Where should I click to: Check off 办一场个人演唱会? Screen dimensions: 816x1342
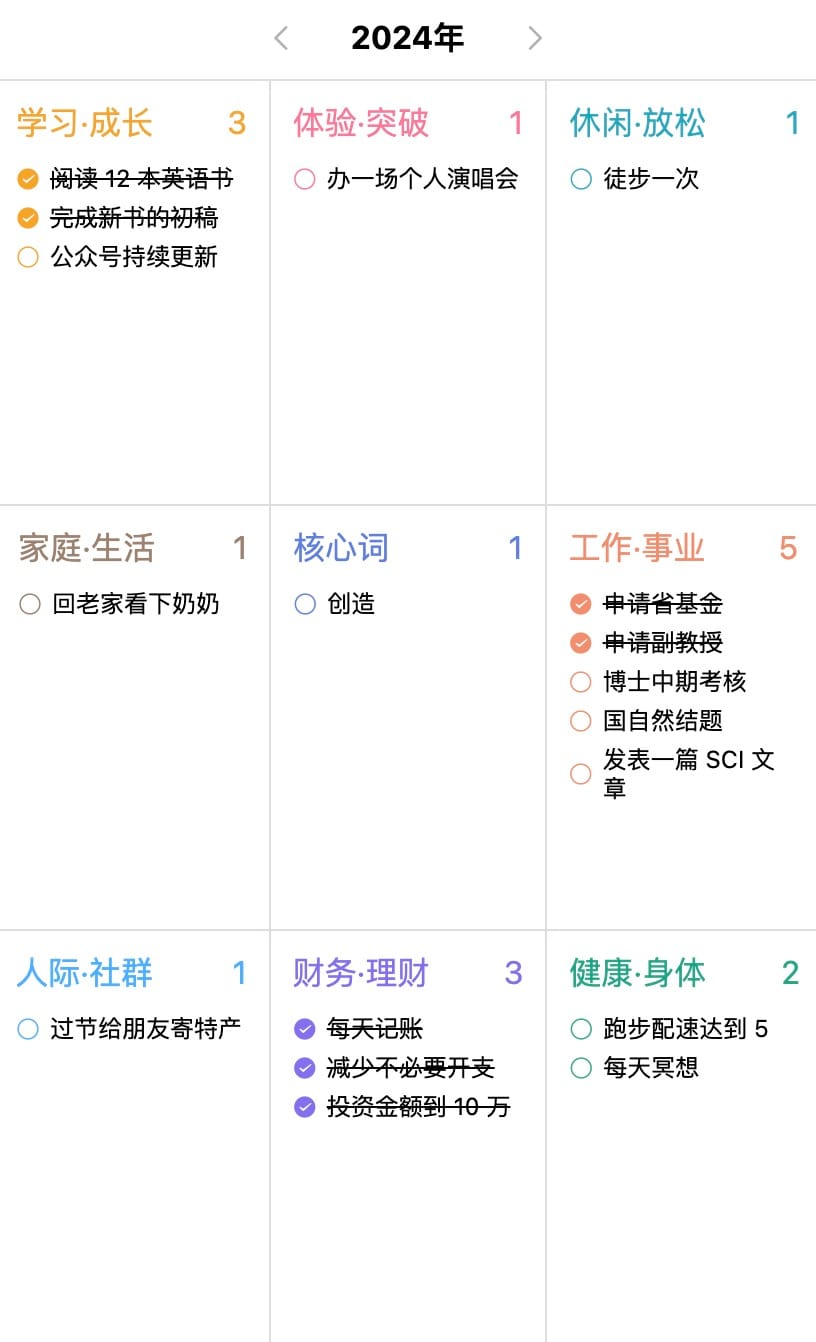pyautogui.click(x=305, y=179)
